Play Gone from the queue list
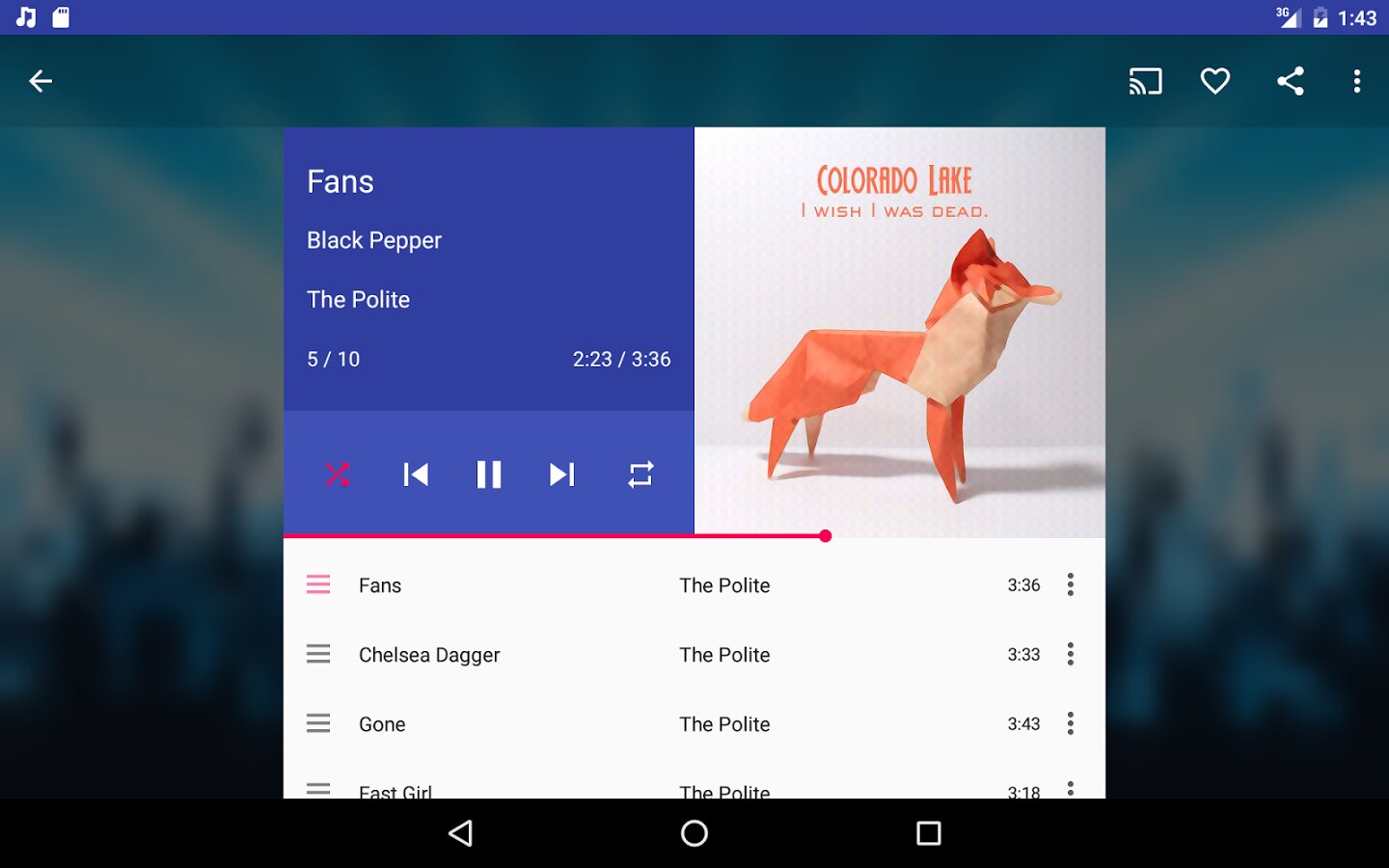 pos(383,724)
